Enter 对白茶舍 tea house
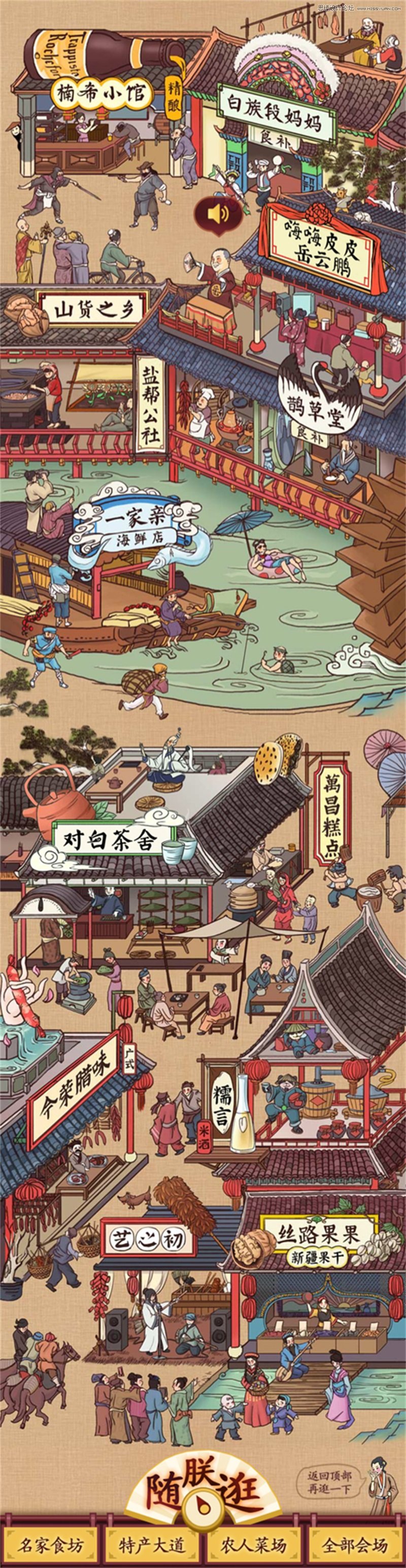406x1568 pixels. [111, 840]
